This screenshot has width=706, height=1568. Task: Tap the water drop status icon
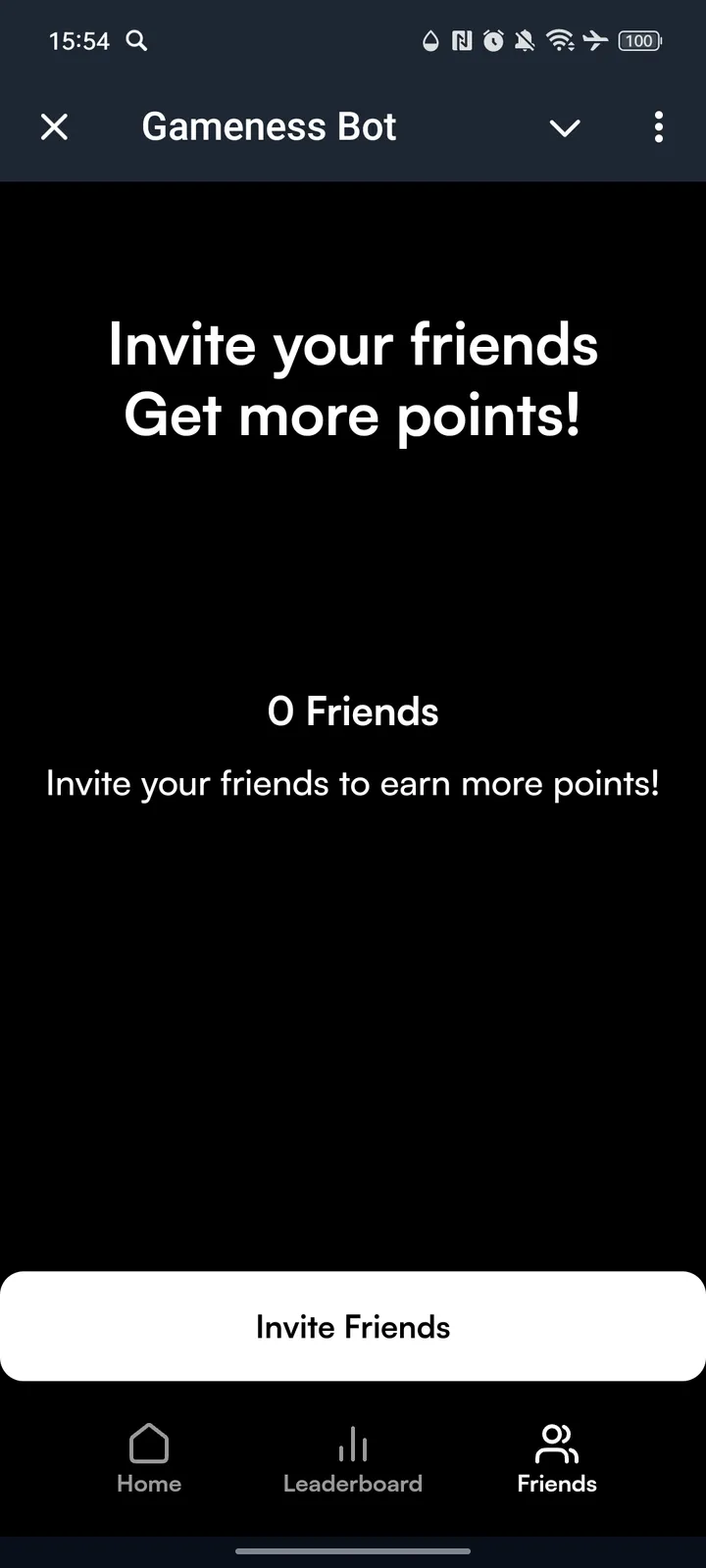click(x=429, y=40)
